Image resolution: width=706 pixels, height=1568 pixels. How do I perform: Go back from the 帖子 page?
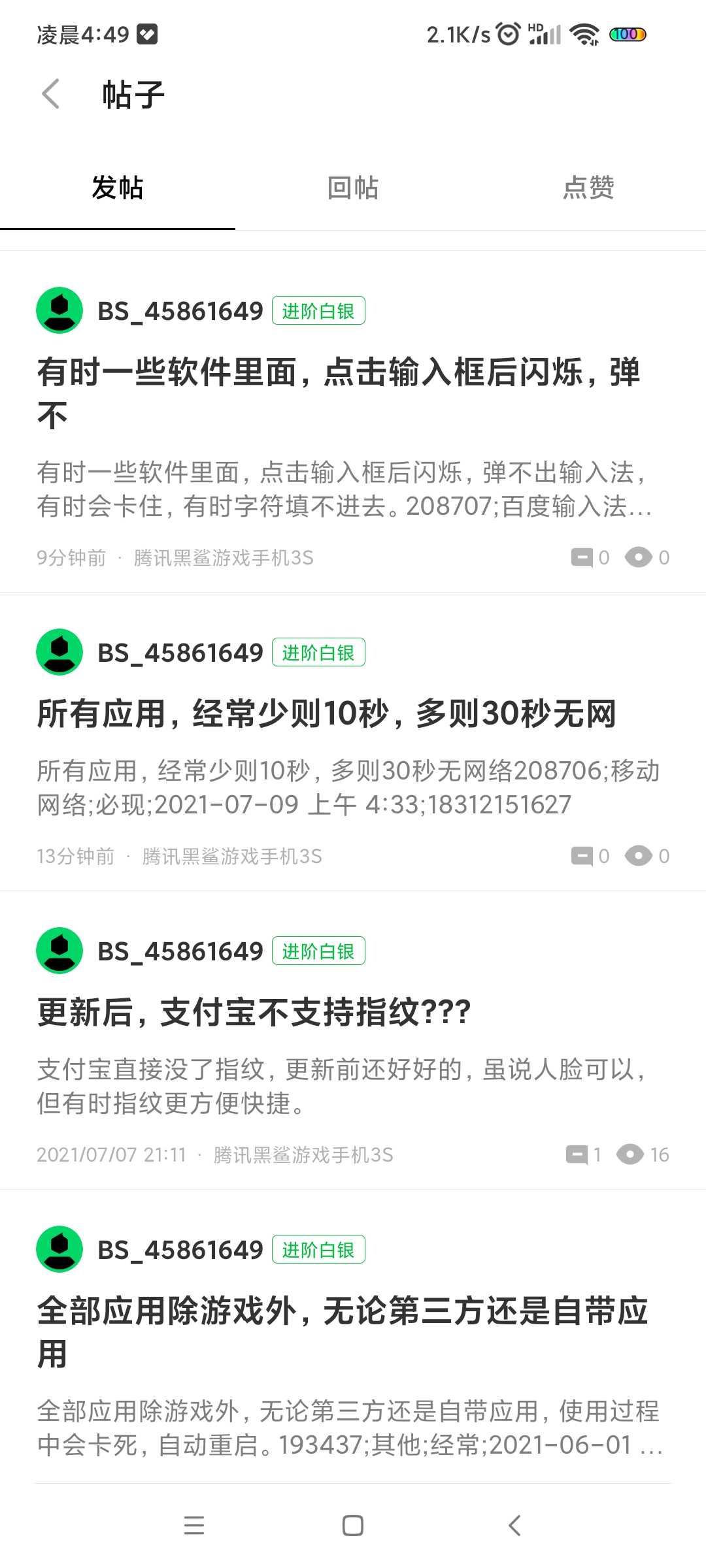(51, 95)
